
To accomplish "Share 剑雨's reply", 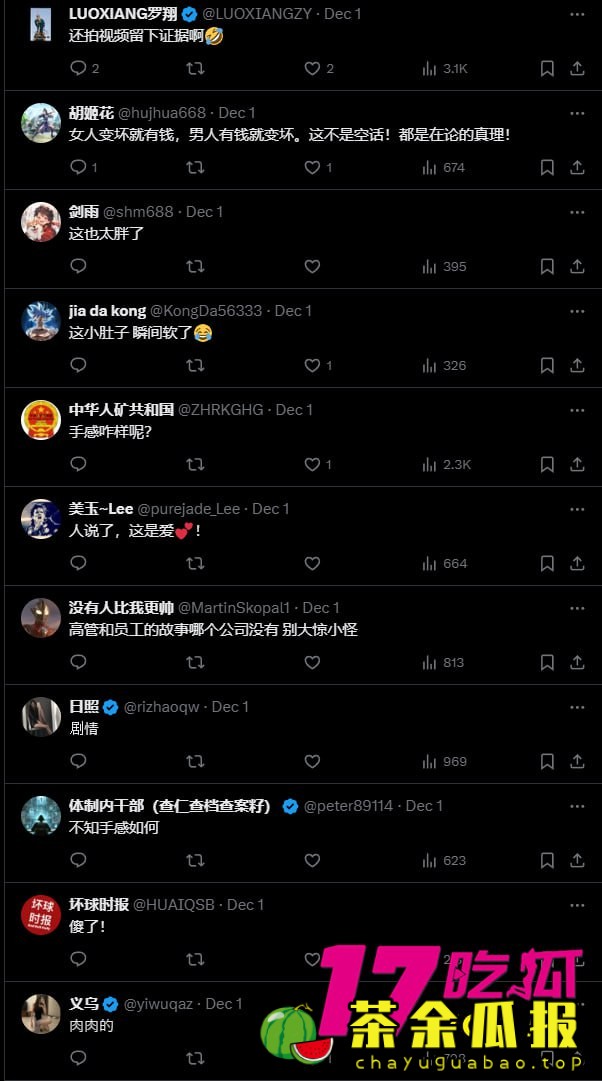I will point(577,267).
